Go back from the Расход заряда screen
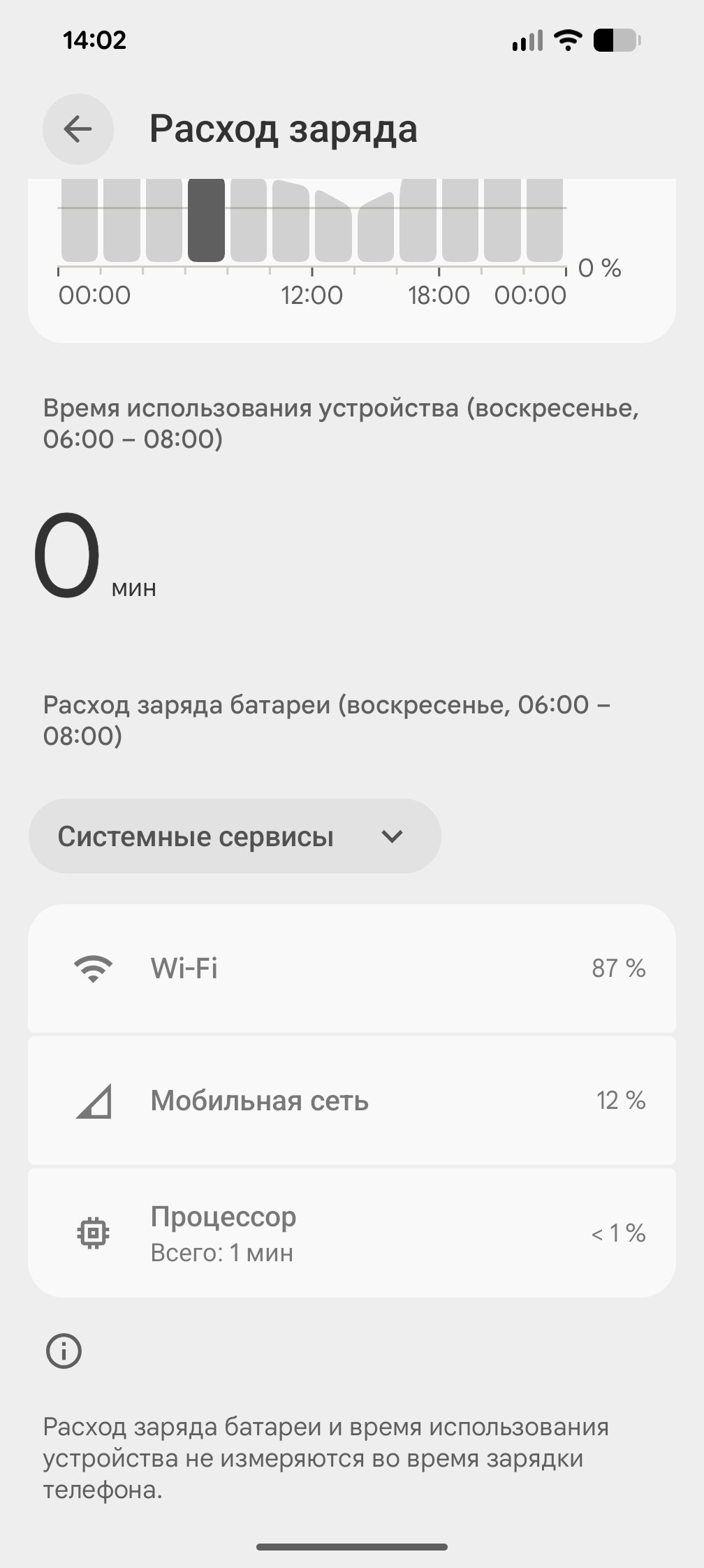 coord(78,129)
